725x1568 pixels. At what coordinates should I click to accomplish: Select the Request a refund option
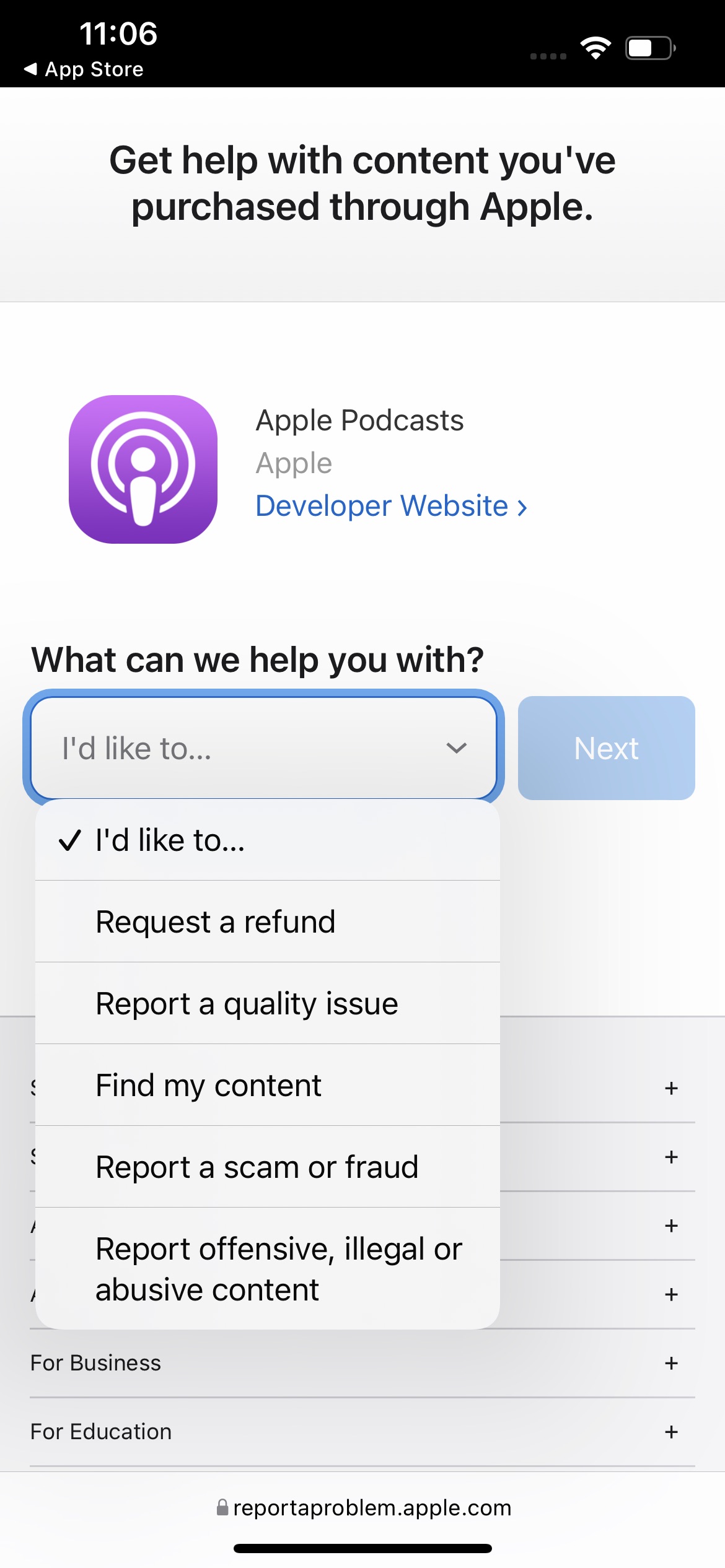(215, 921)
